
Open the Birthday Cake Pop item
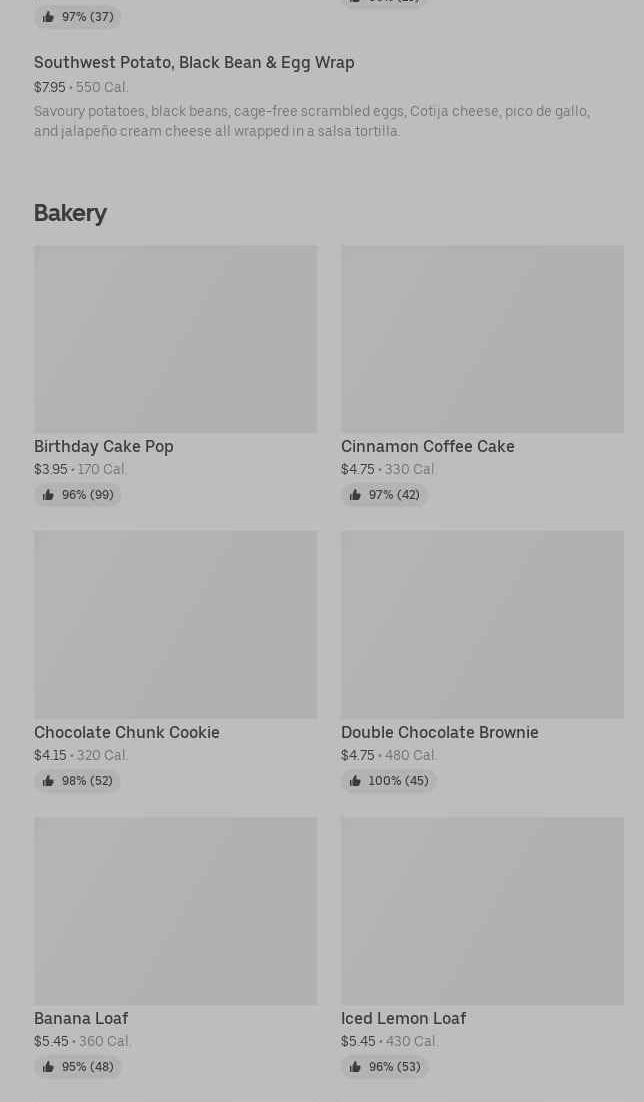click(175, 375)
